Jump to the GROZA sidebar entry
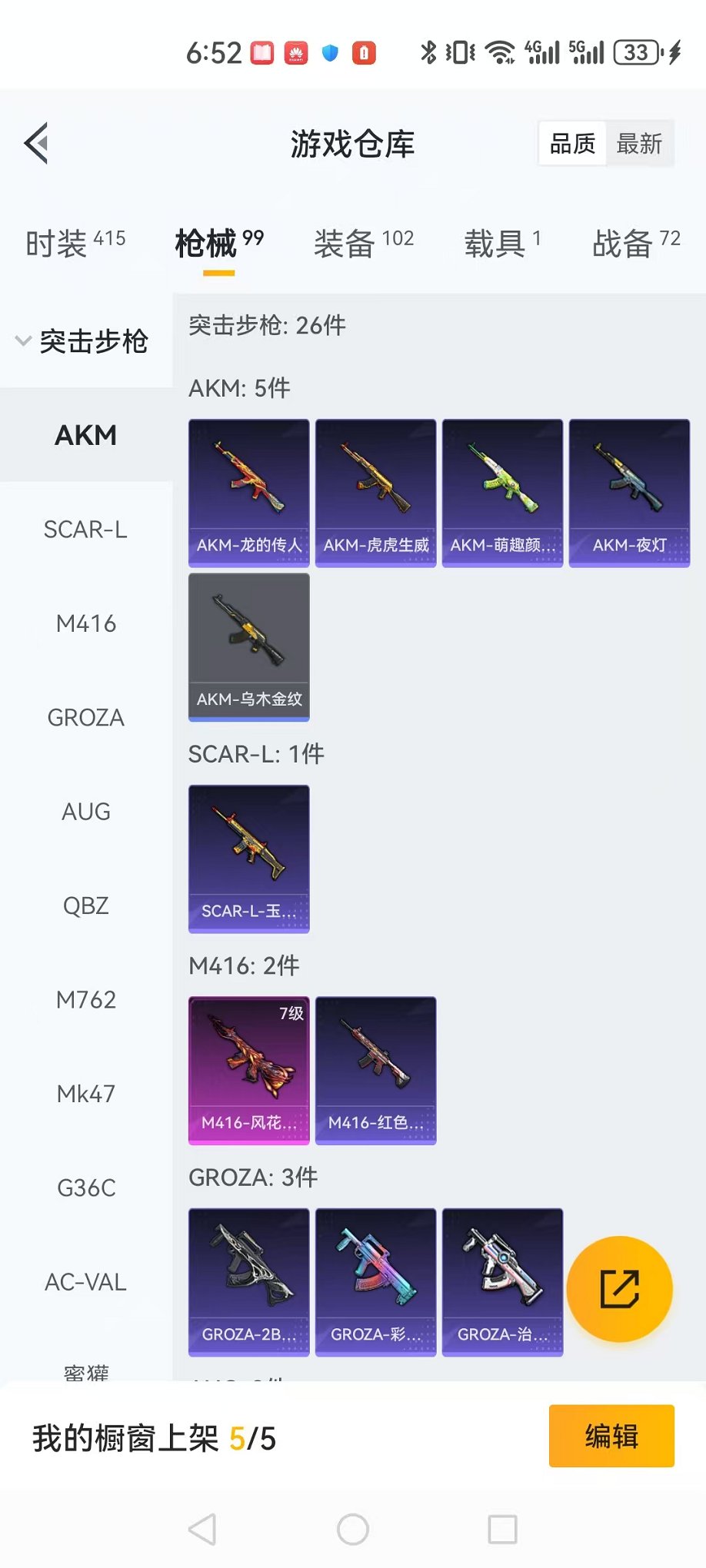 (85, 718)
